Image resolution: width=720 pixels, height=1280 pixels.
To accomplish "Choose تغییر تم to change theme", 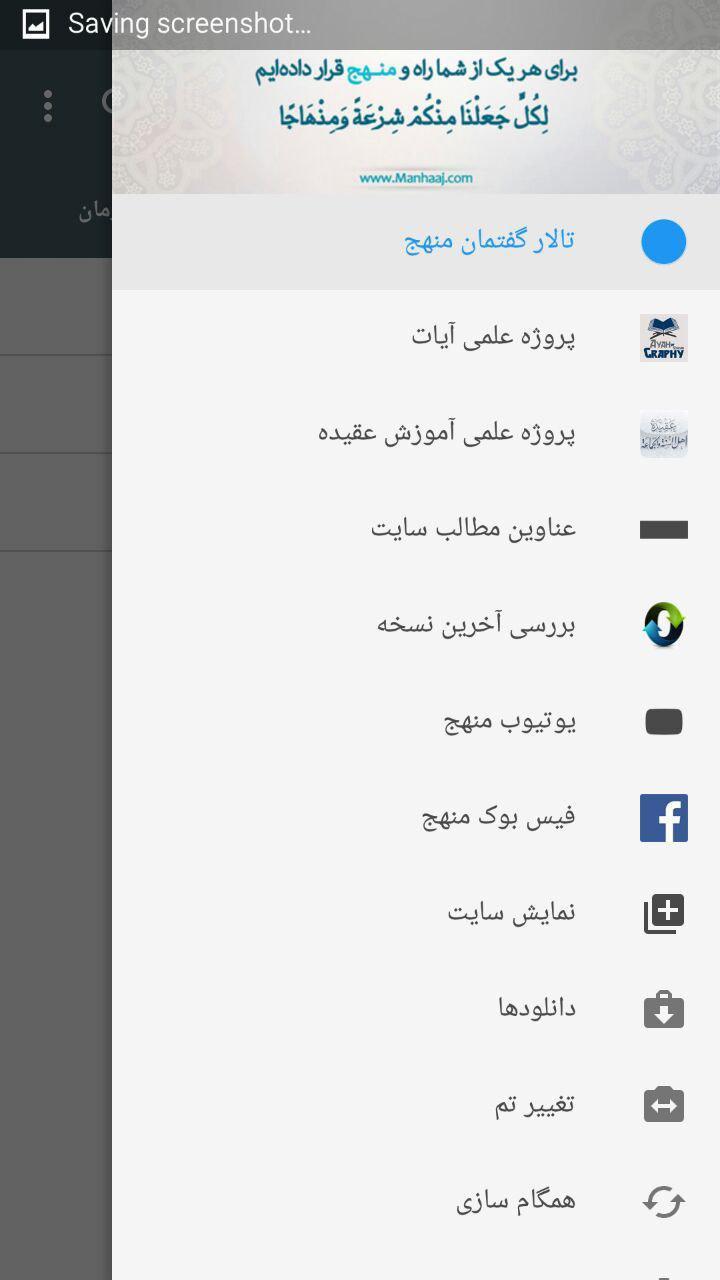I will click(535, 1104).
